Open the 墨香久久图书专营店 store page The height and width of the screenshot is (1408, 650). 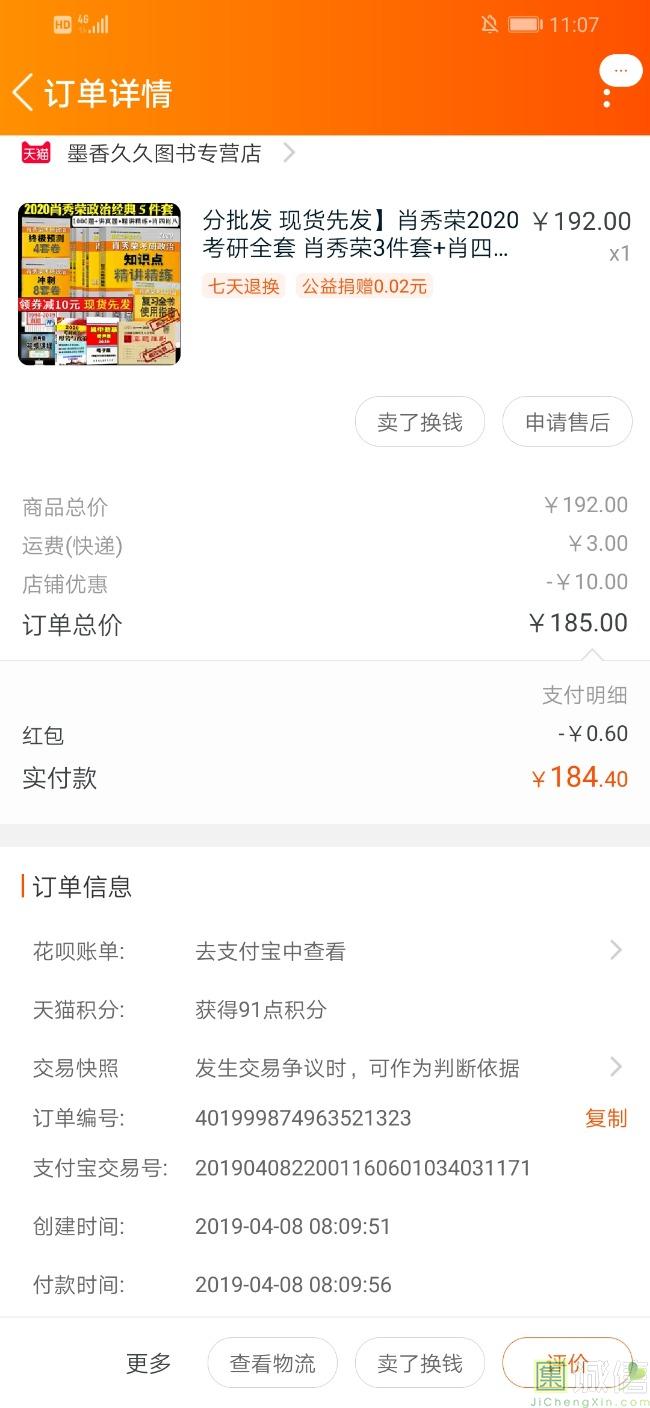click(164, 153)
